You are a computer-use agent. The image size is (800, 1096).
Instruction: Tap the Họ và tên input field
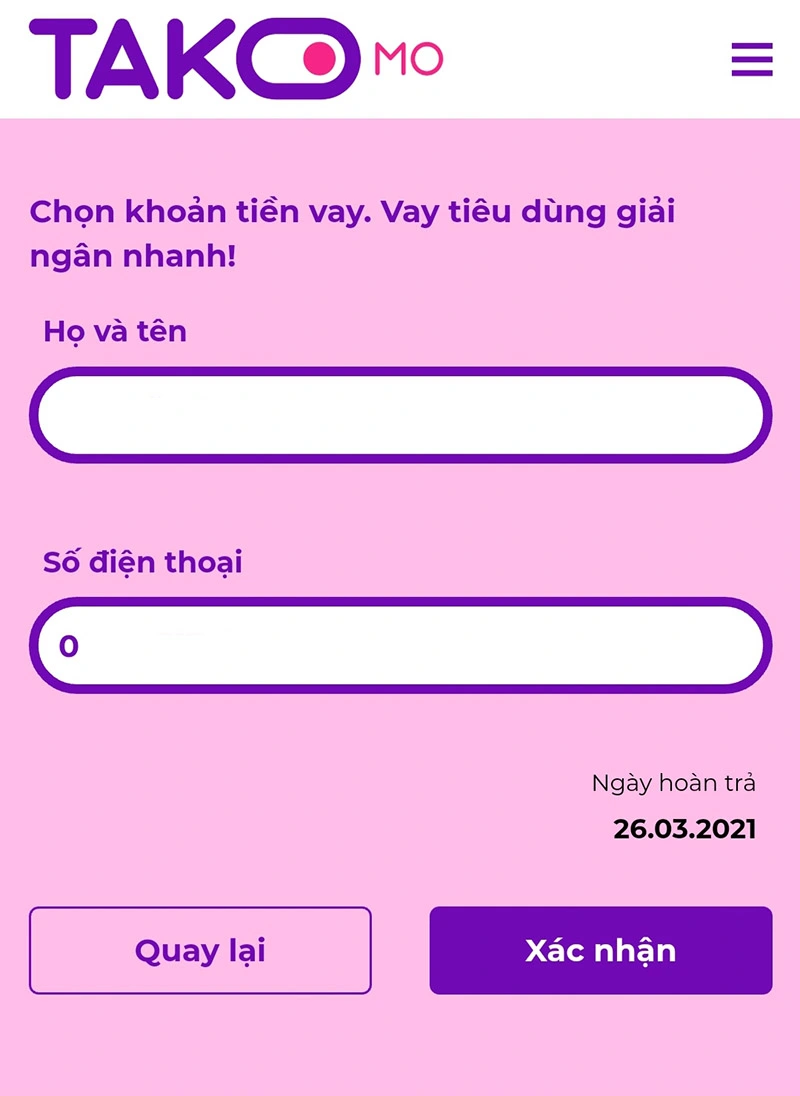point(400,415)
